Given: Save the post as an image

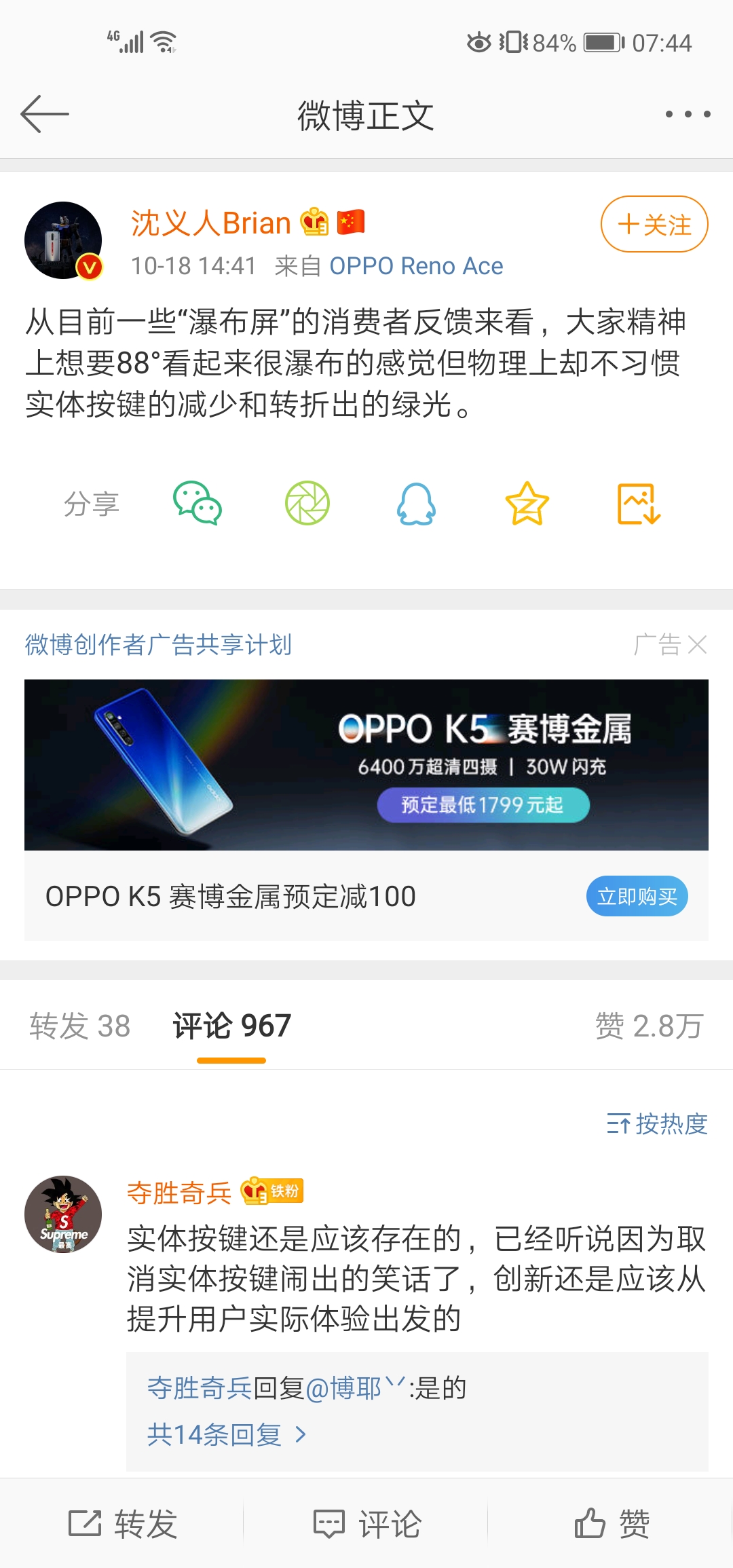Looking at the screenshot, I should tap(639, 503).
